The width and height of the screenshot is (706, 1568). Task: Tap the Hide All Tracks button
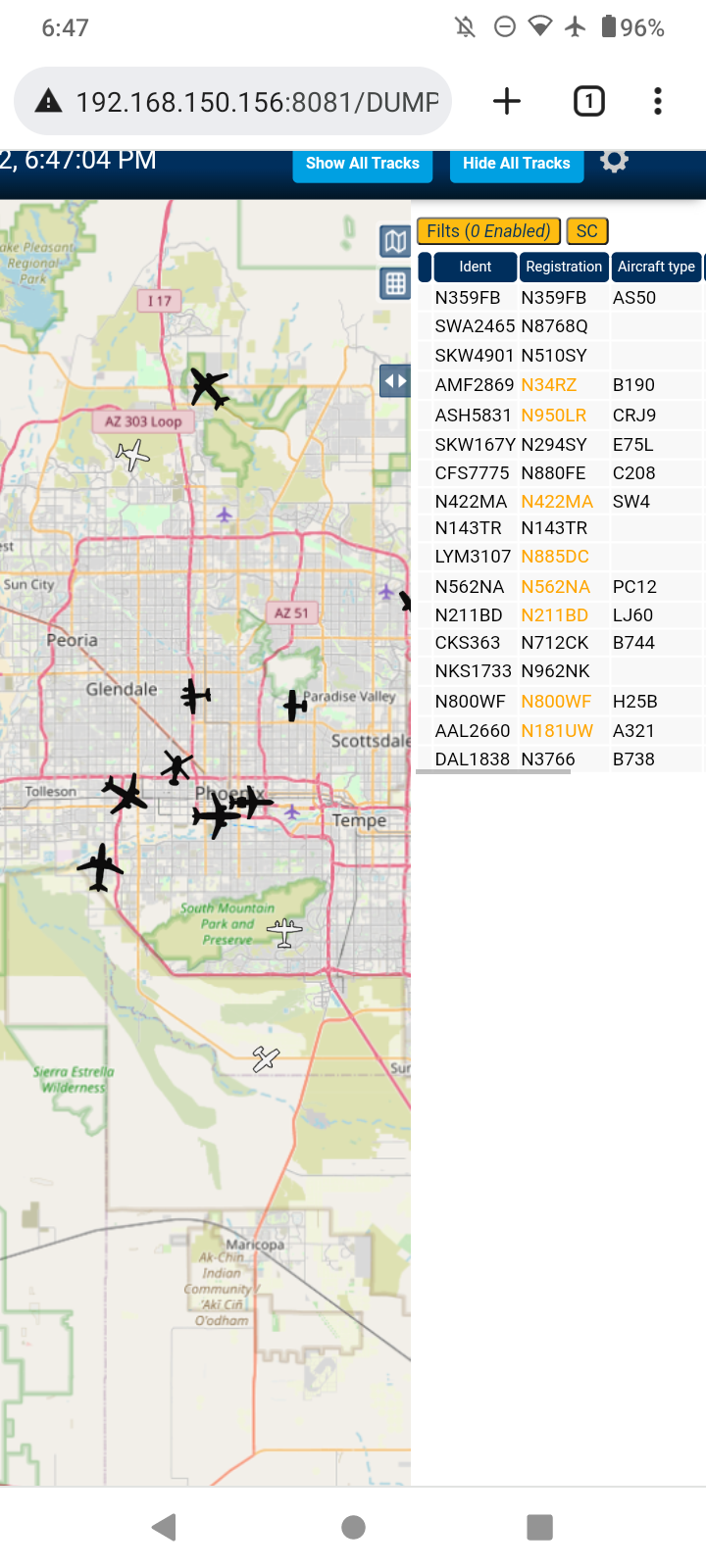coord(517,164)
